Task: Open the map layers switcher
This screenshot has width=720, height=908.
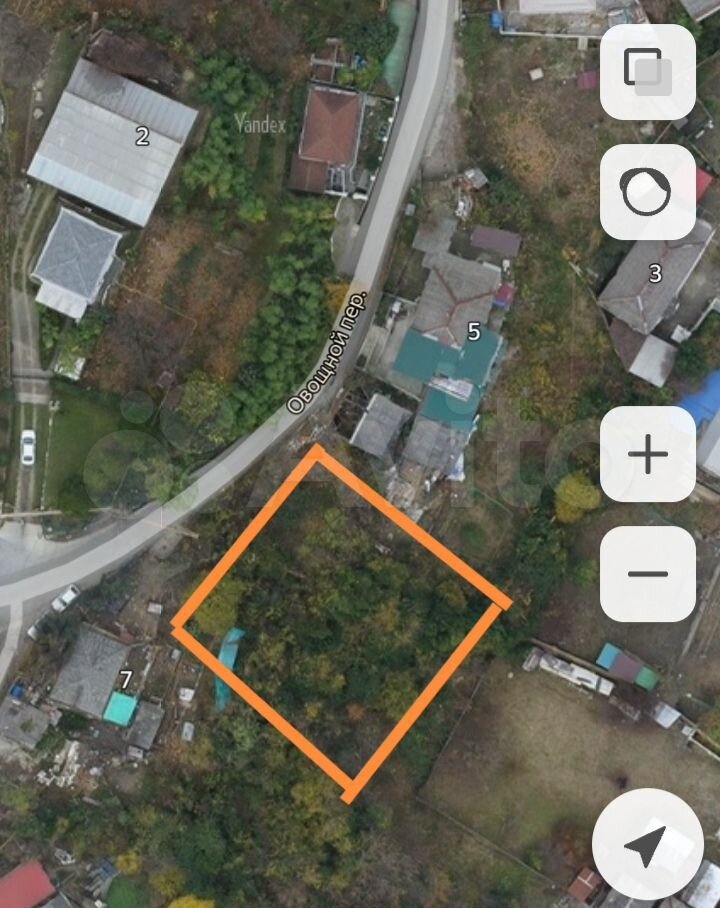Action: point(647,72)
